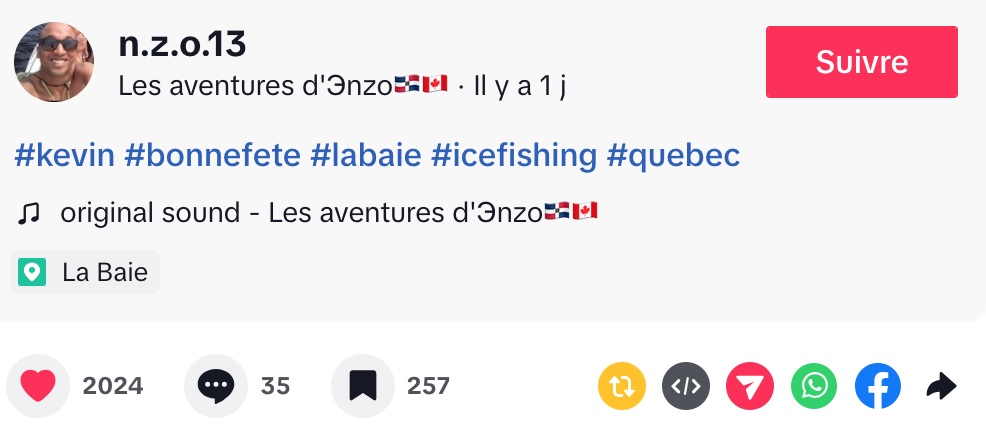Follow the user with the Suivre button
This screenshot has width=986, height=442.
pyautogui.click(x=861, y=62)
